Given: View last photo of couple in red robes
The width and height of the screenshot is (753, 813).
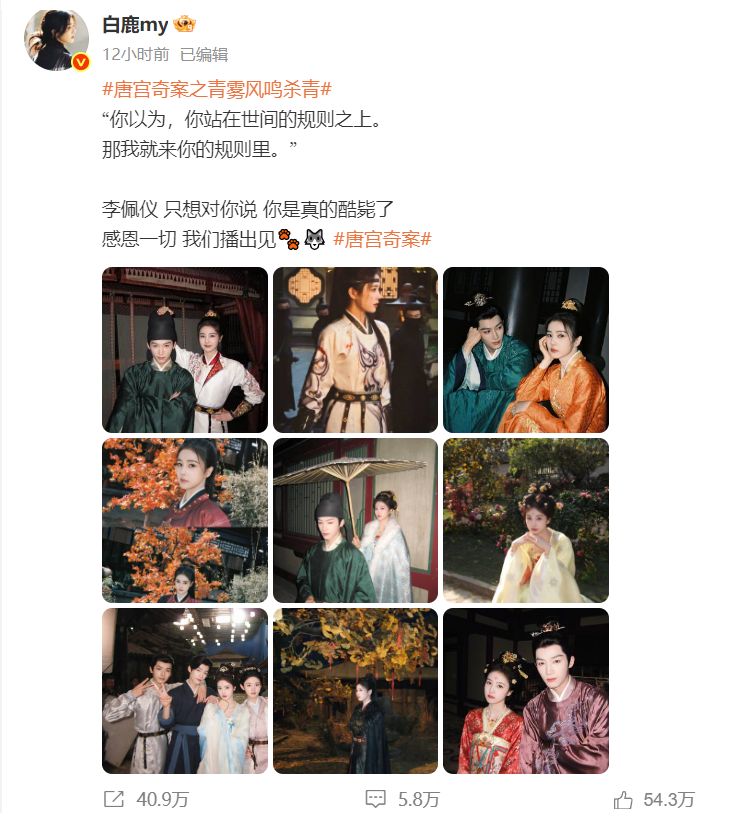Looking at the screenshot, I should point(526,691).
